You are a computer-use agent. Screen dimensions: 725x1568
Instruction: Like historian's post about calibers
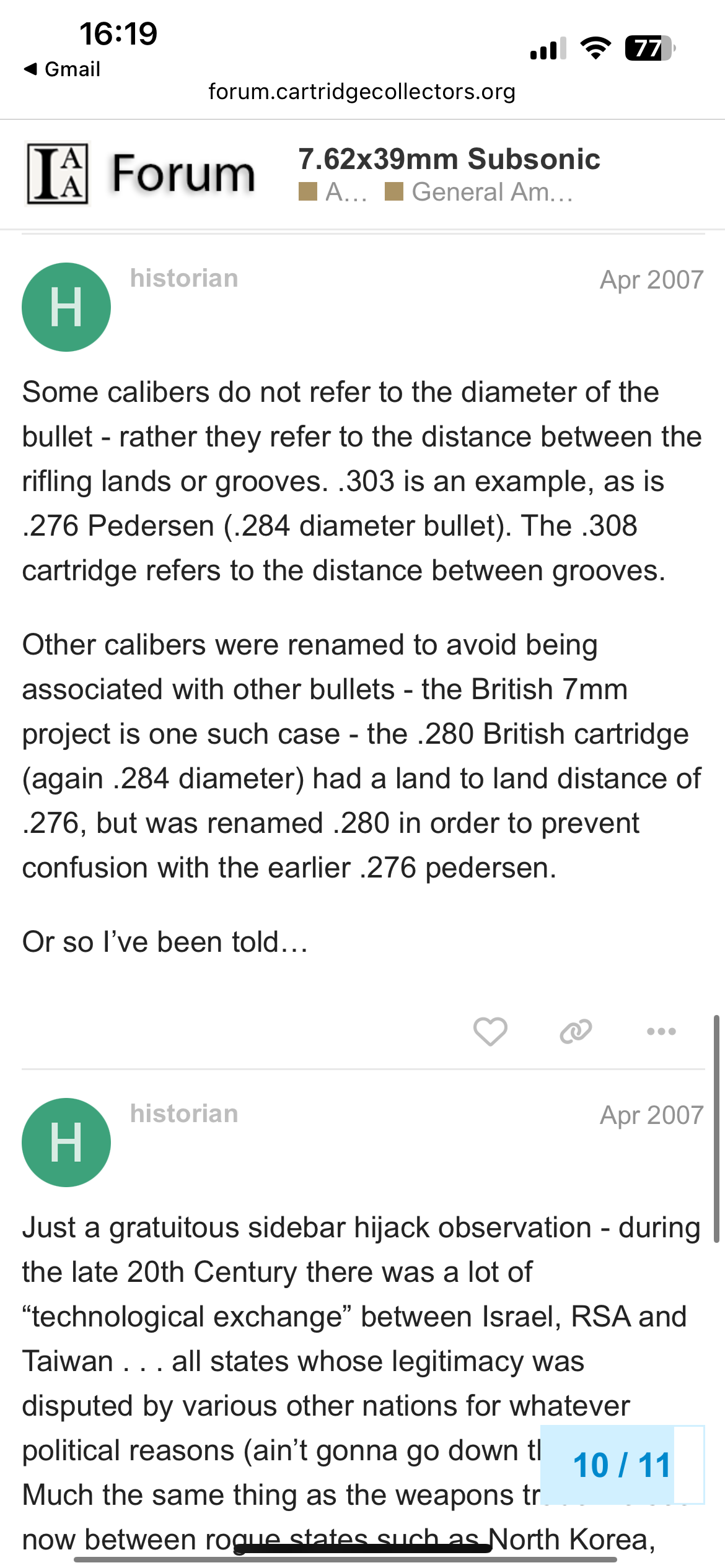(490, 1032)
